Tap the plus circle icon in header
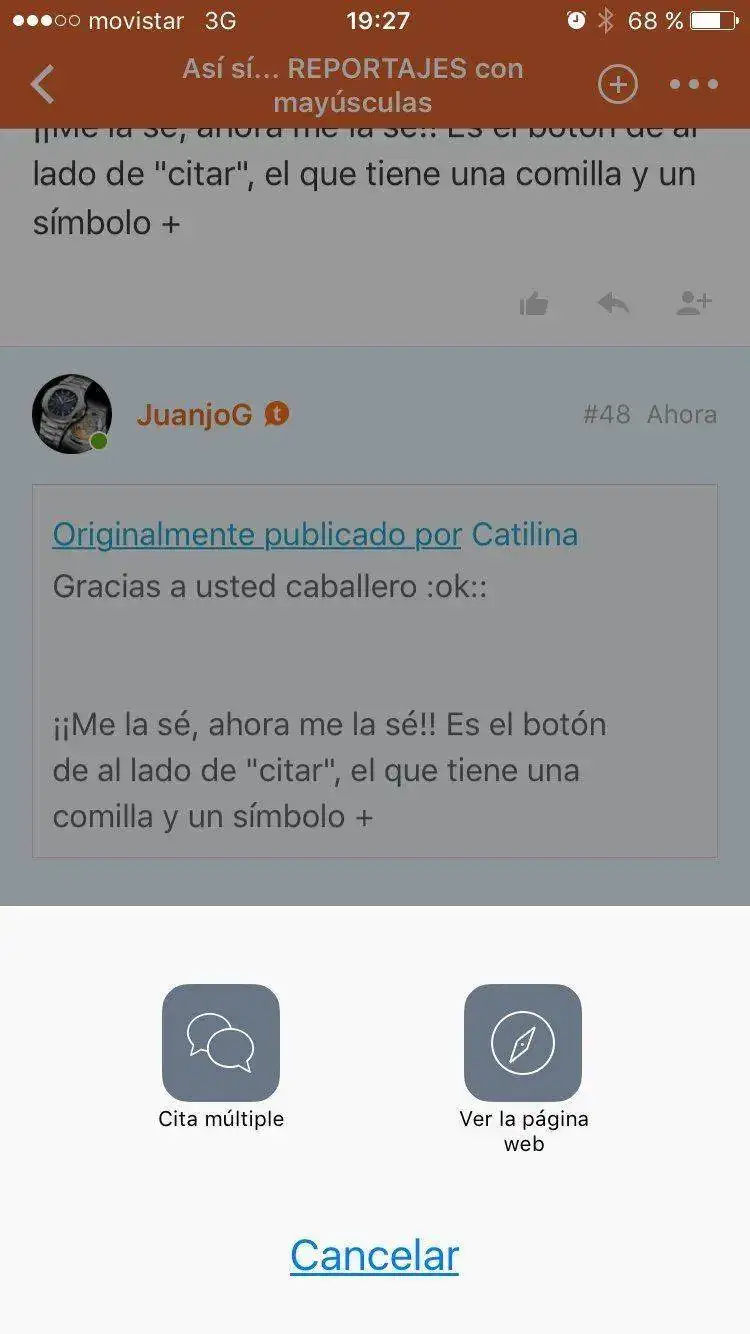 click(x=618, y=85)
